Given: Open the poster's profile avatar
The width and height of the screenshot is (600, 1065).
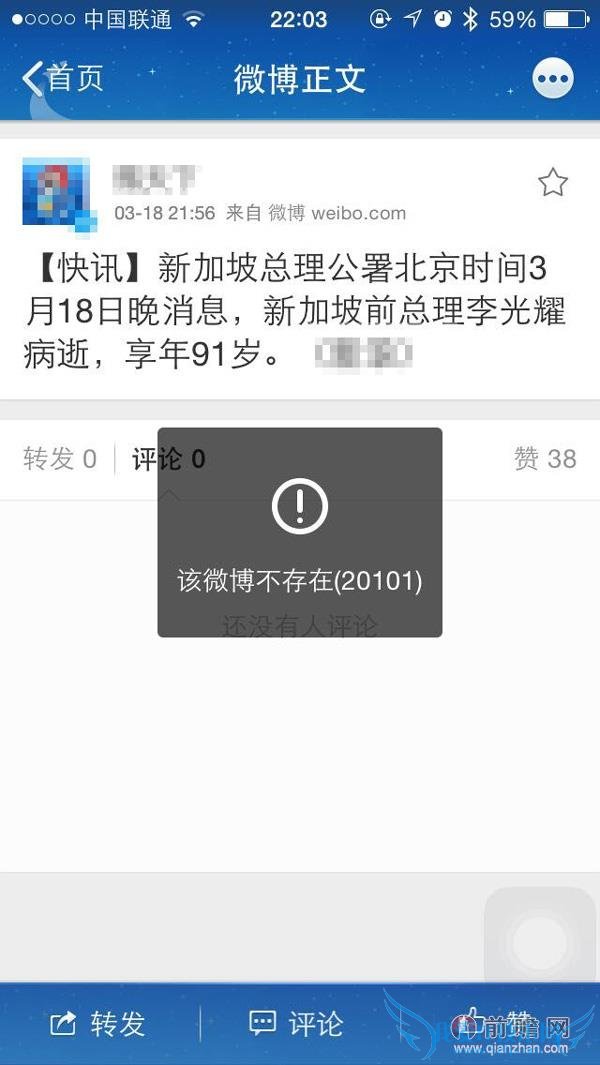Looking at the screenshot, I should point(57,191).
